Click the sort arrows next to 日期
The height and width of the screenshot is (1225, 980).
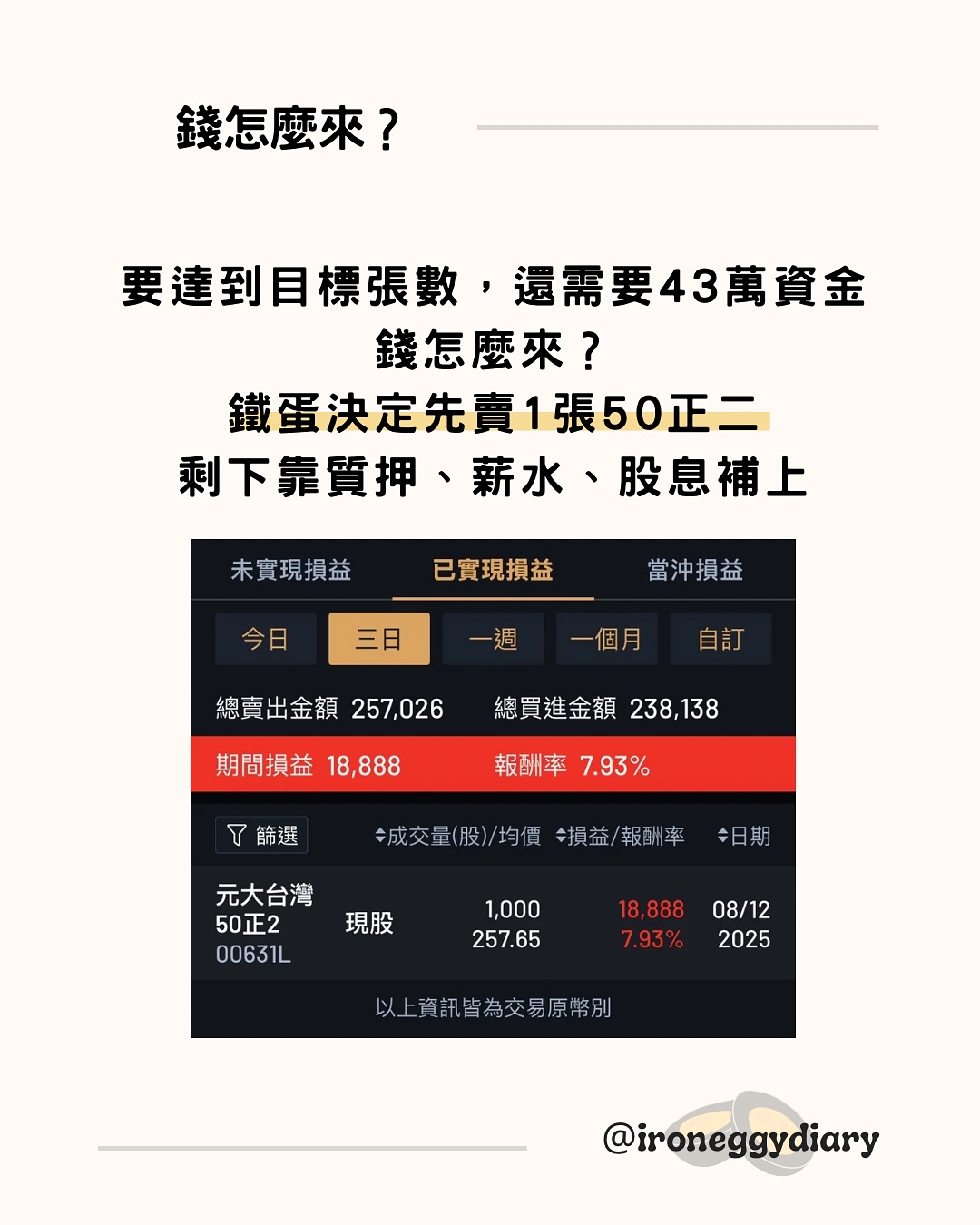click(x=721, y=836)
